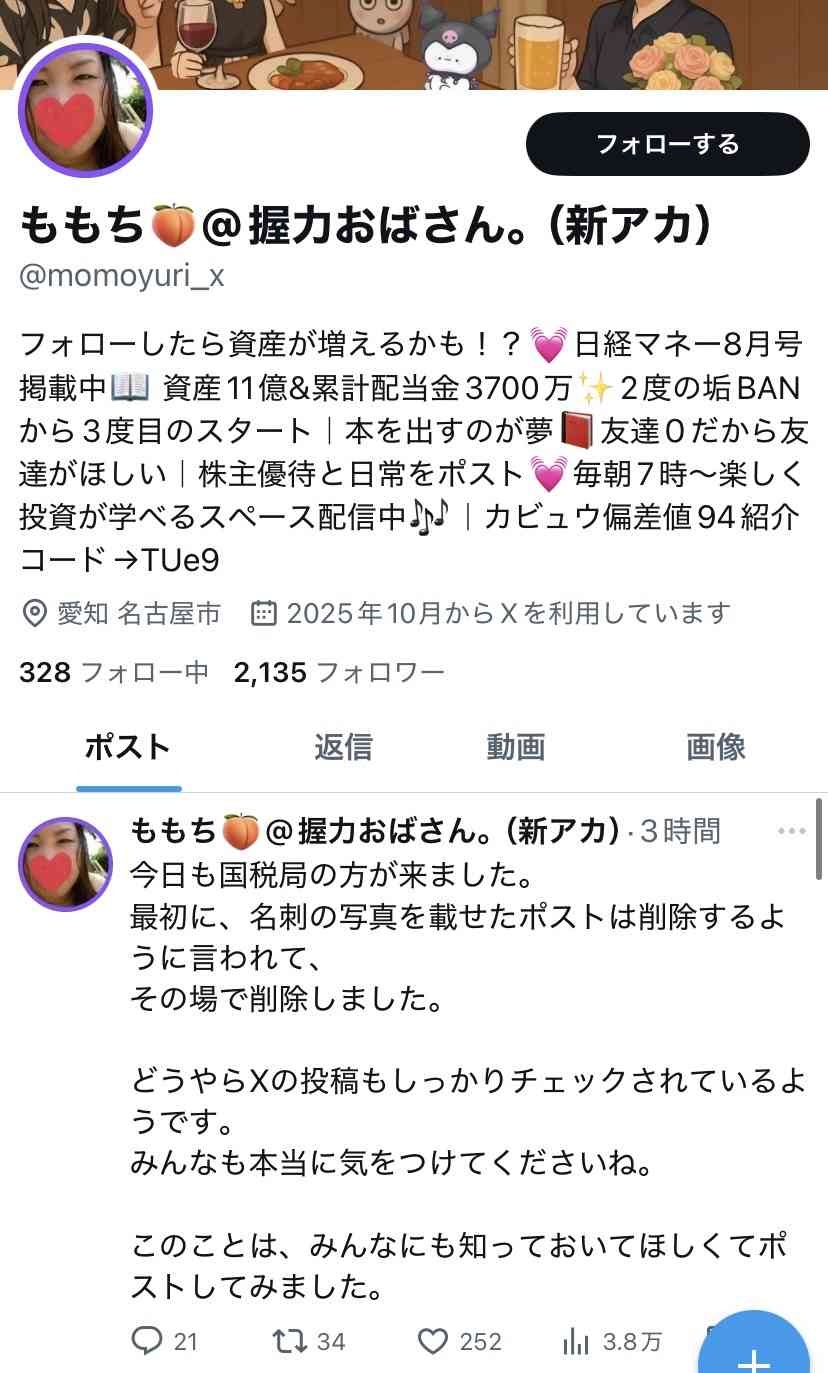Tap the フォローする button
The image size is (828, 1373).
(x=667, y=144)
